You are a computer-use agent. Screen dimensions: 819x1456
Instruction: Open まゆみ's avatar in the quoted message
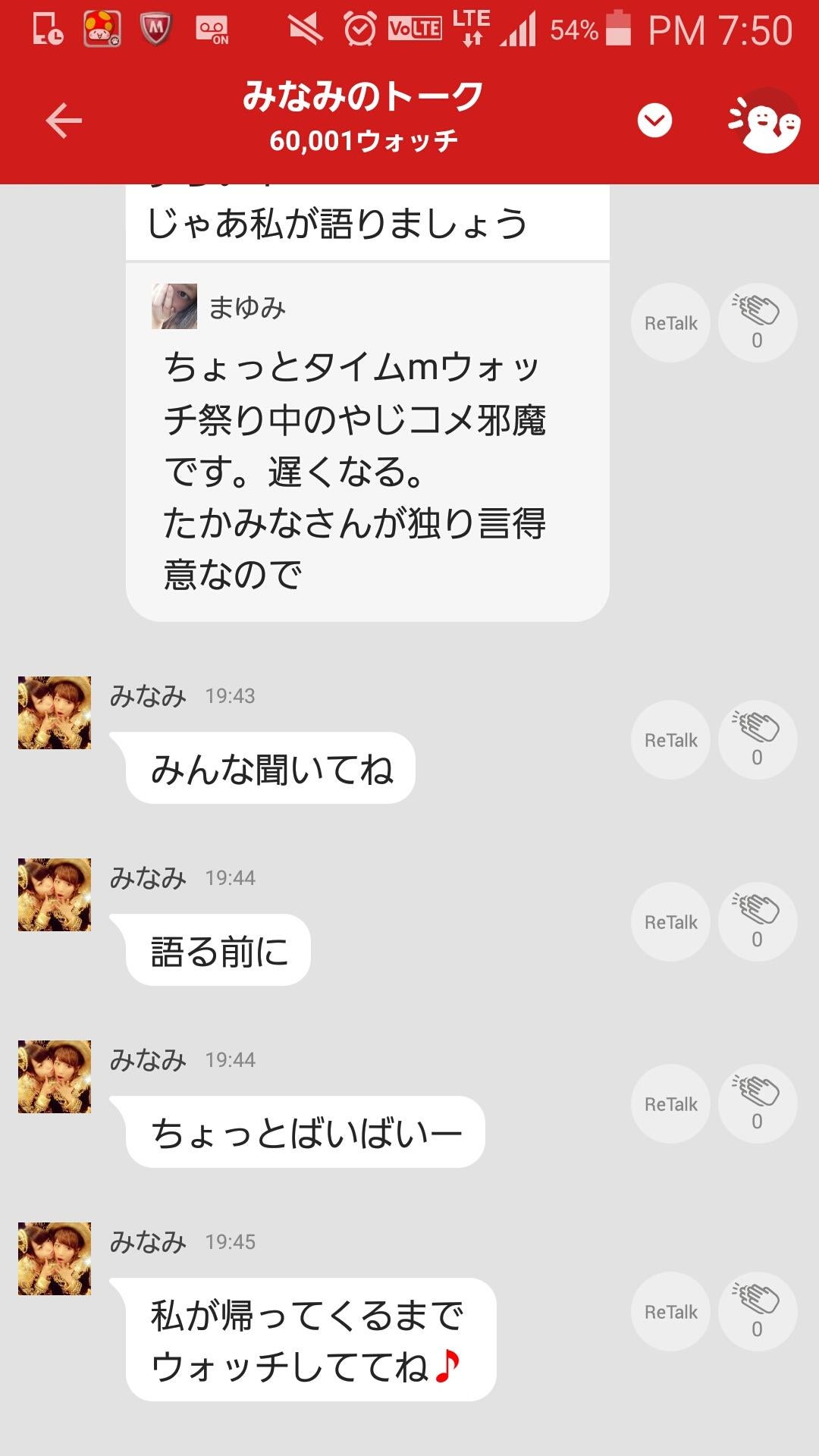point(174,306)
